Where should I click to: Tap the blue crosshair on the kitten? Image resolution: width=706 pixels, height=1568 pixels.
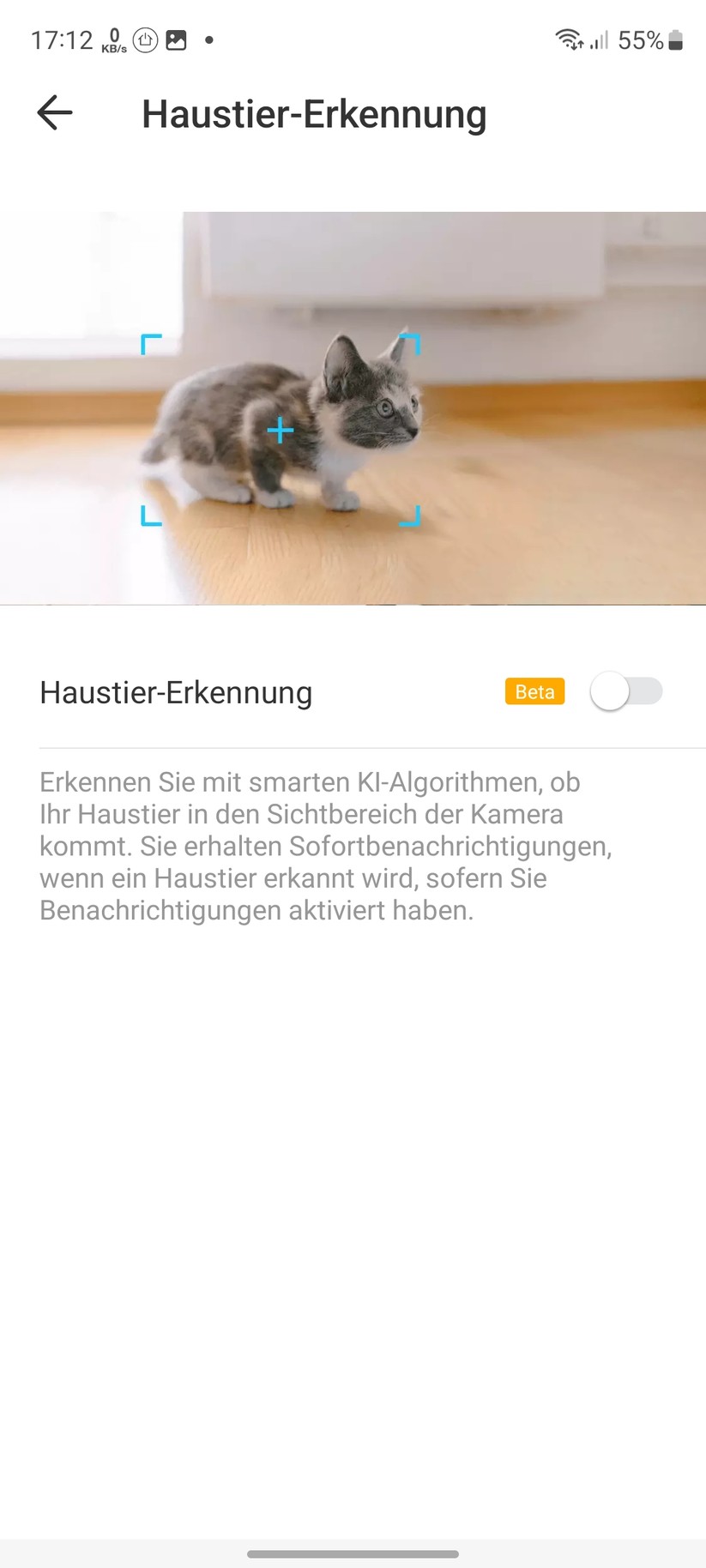(x=280, y=430)
